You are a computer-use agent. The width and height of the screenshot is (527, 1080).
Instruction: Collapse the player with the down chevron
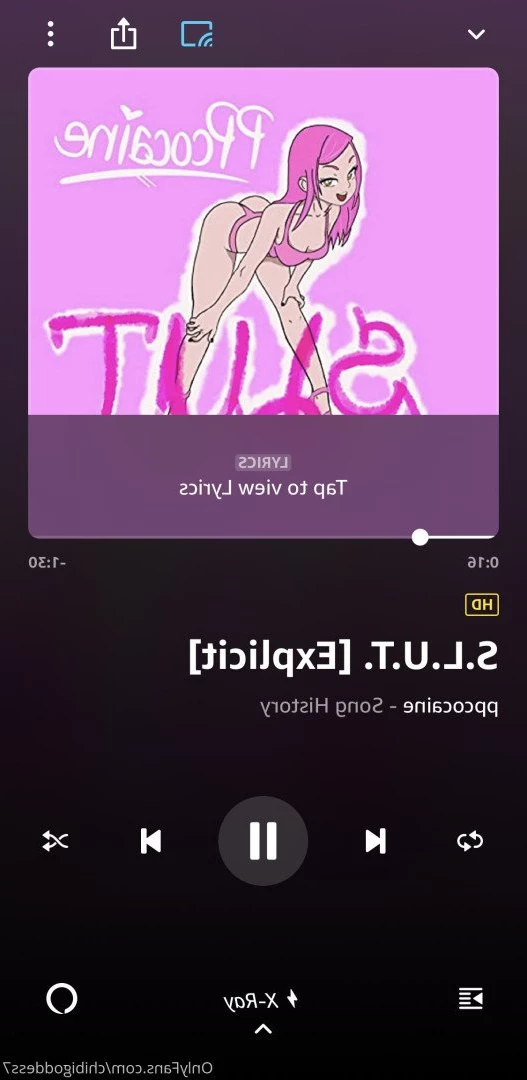(476, 34)
